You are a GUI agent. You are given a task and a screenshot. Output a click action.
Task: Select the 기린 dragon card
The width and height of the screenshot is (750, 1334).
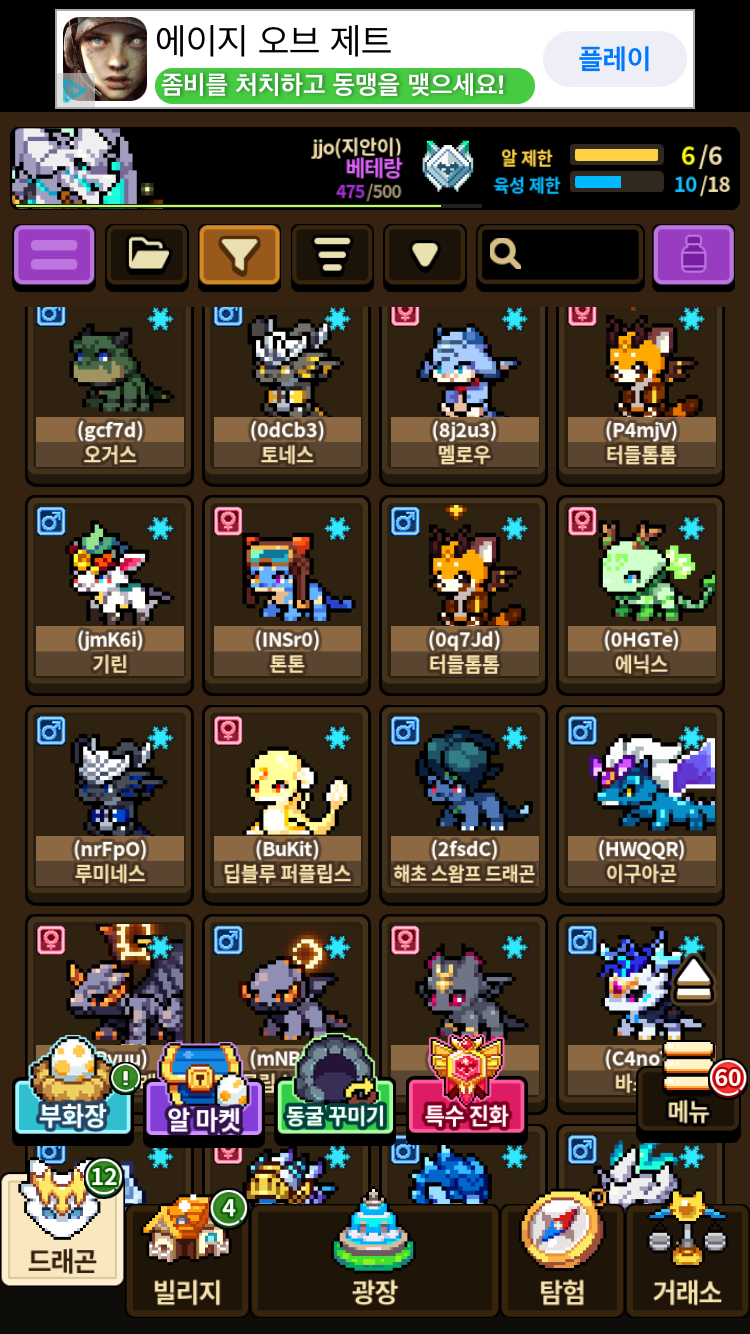click(x=110, y=594)
